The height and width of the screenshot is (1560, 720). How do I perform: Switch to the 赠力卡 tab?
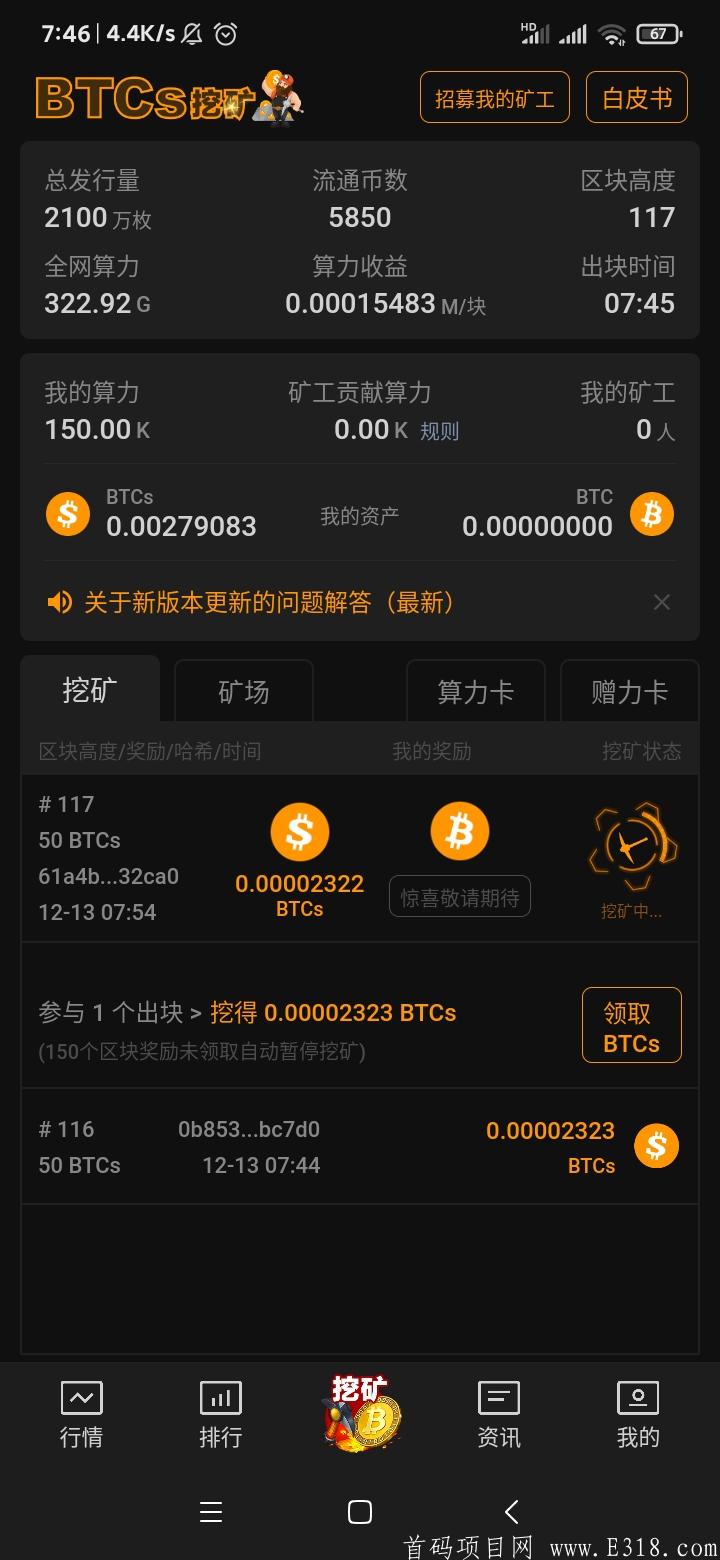click(629, 690)
